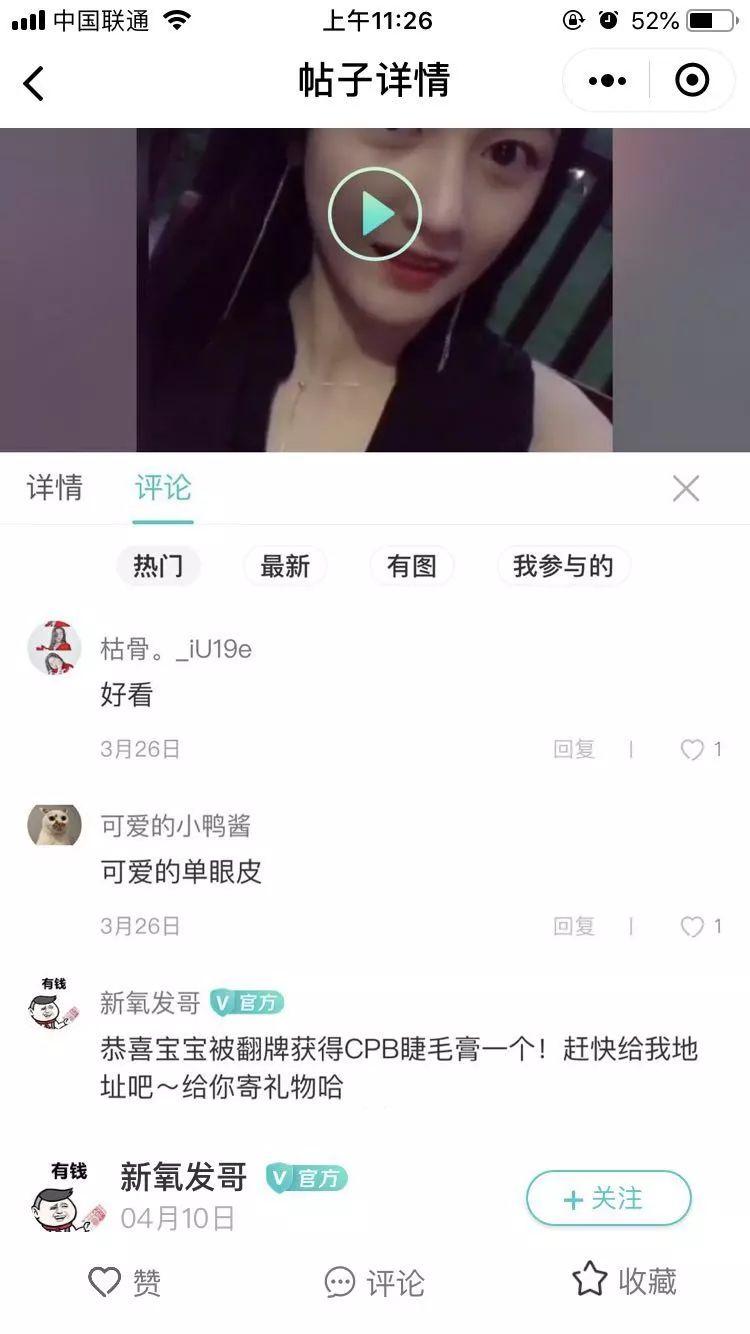Like the comment by 枯骨。_iU19e
The image size is (750, 1334).
coord(694,749)
